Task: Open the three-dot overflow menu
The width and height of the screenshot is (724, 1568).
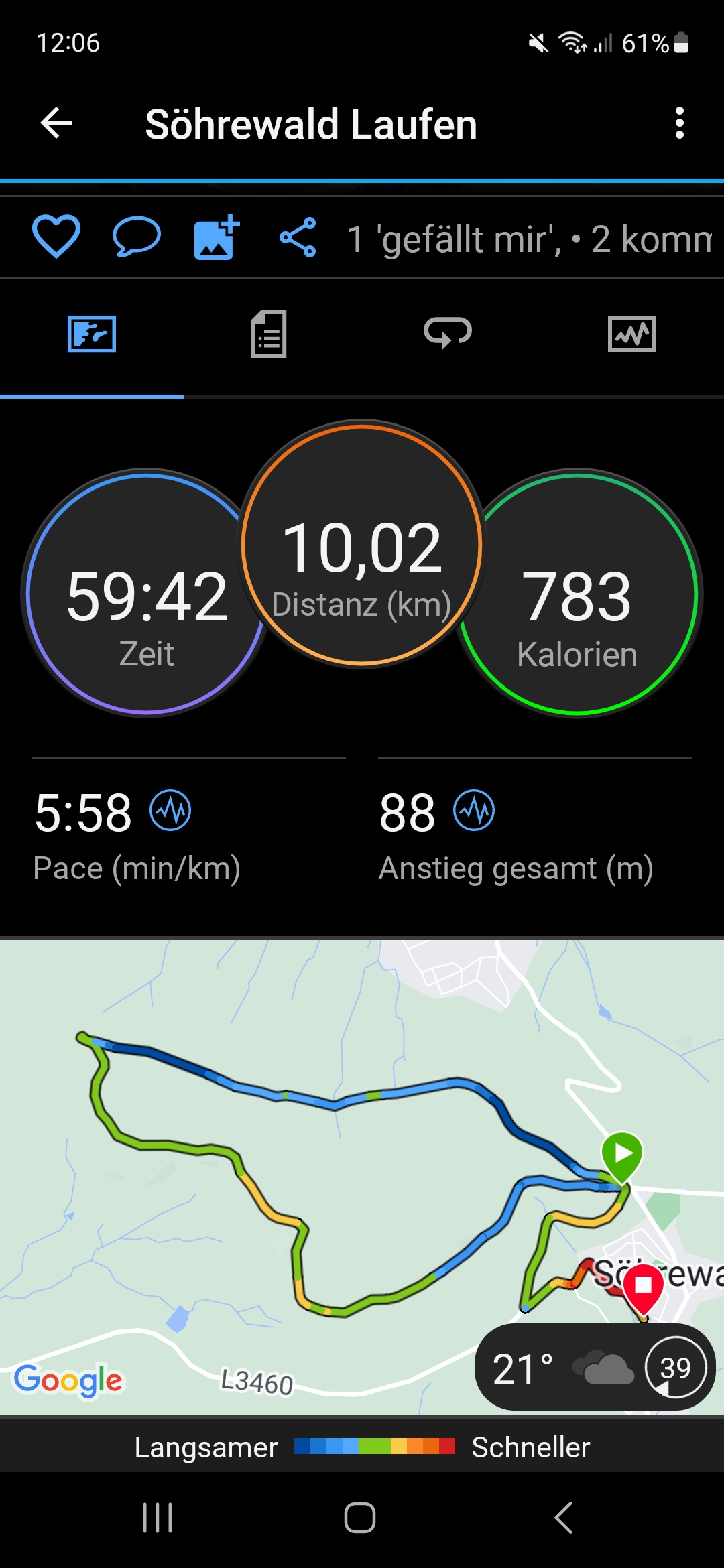Action: pos(679,123)
